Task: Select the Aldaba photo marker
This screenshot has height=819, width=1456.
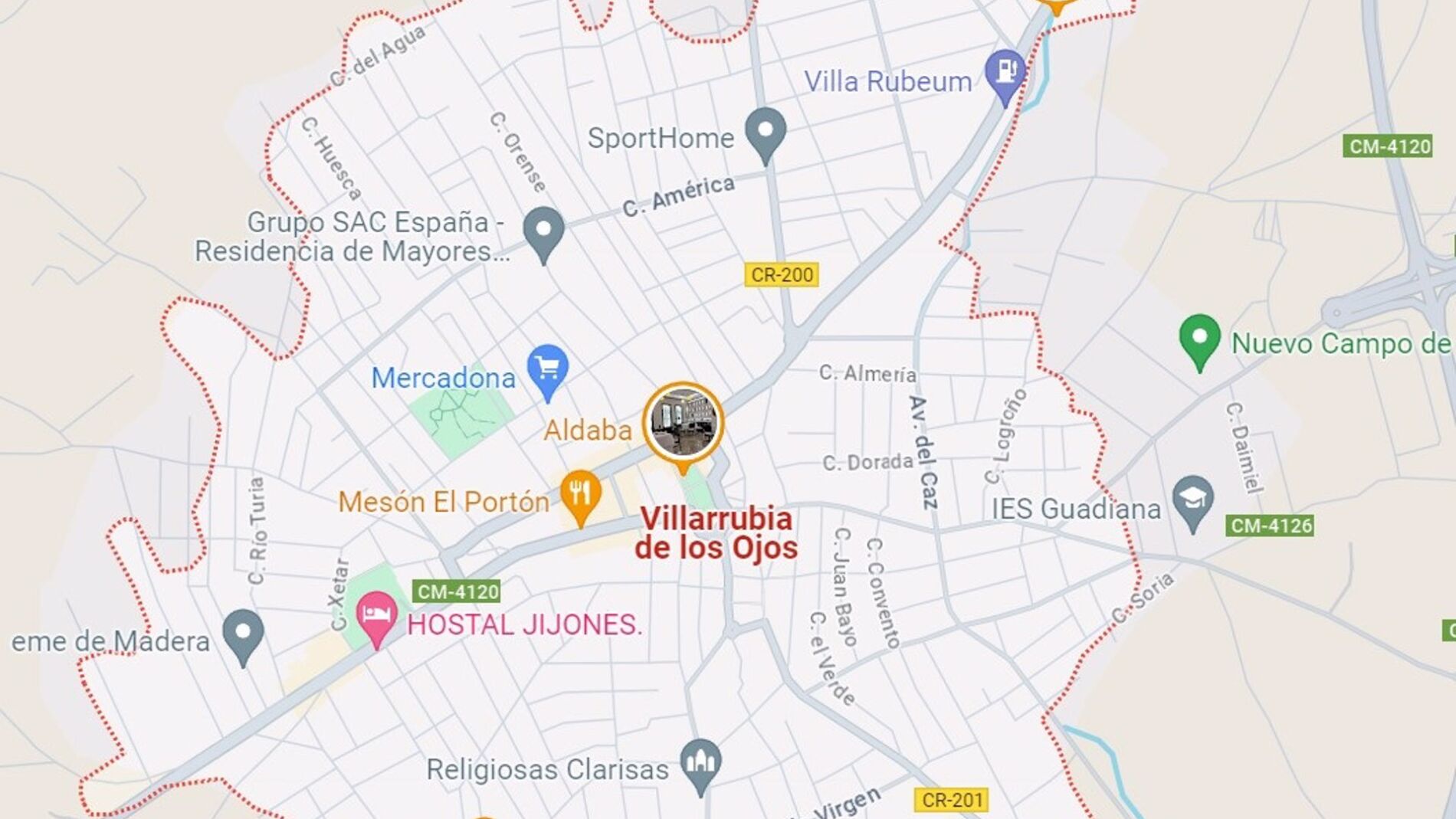Action: tap(683, 422)
